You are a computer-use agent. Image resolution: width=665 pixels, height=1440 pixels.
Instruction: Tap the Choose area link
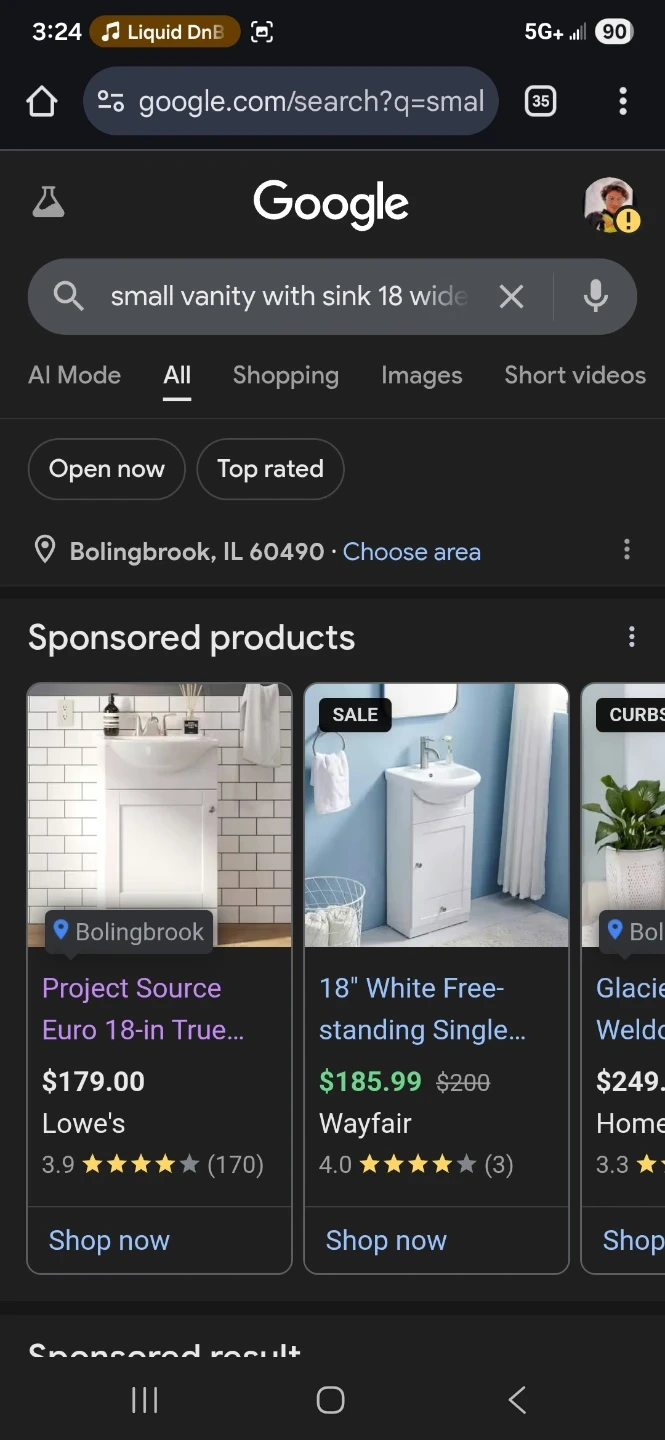tap(411, 552)
